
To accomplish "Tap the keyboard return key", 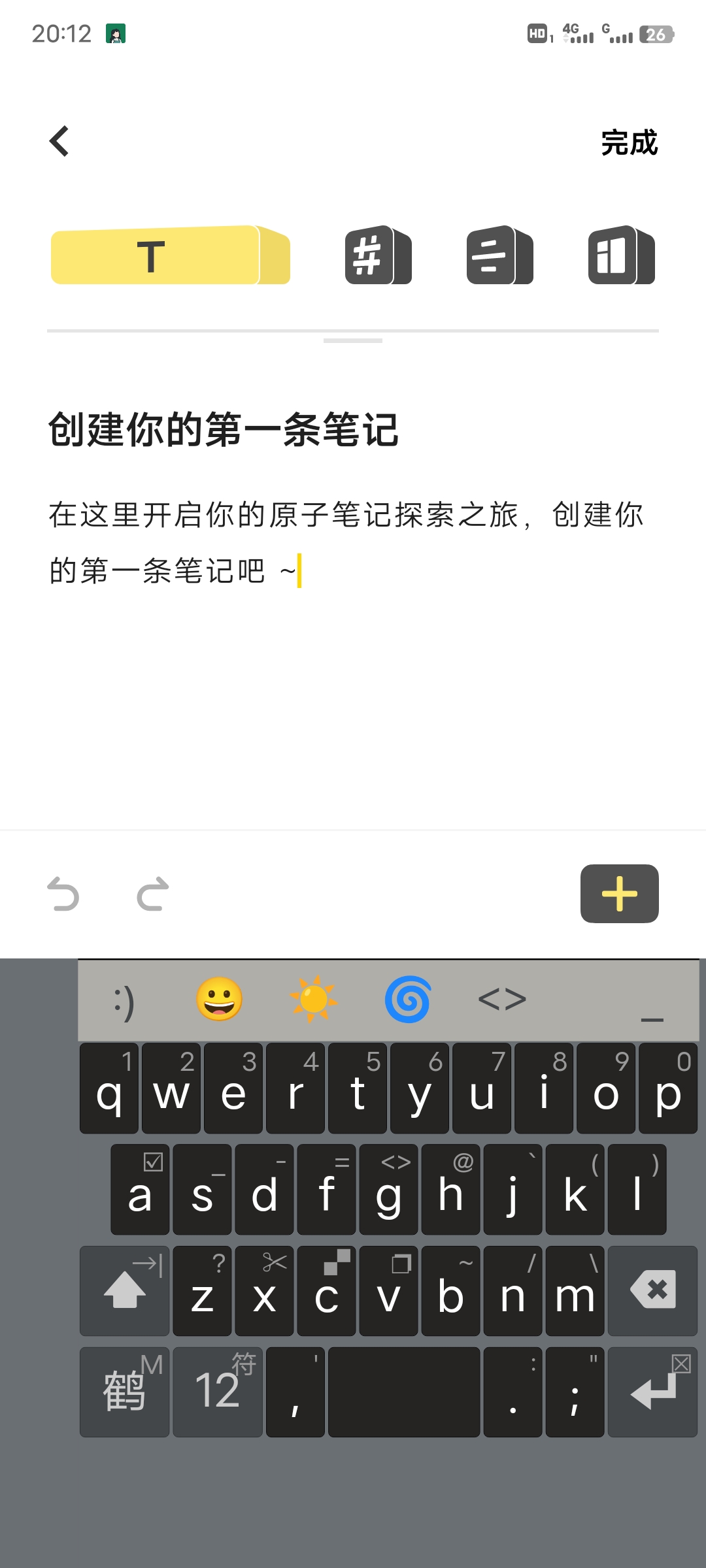I will click(x=652, y=1392).
